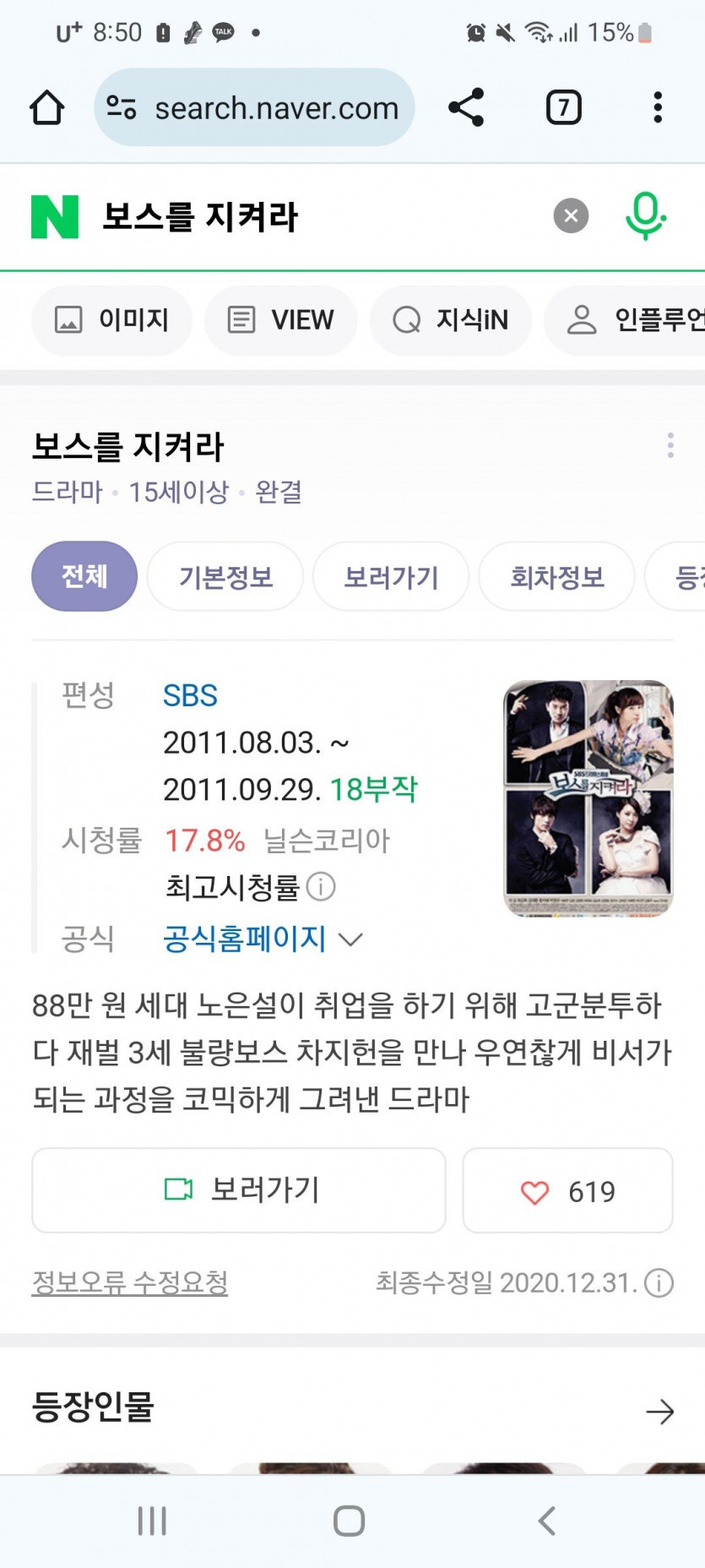Image resolution: width=705 pixels, height=1568 pixels.
Task: Share this page
Action: click(466, 107)
